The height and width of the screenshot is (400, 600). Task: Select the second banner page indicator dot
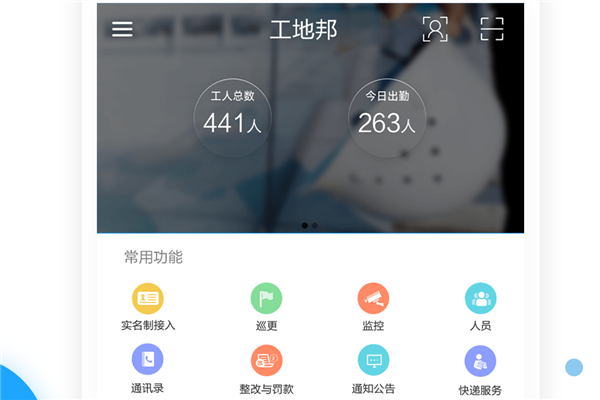pyautogui.click(x=315, y=225)
